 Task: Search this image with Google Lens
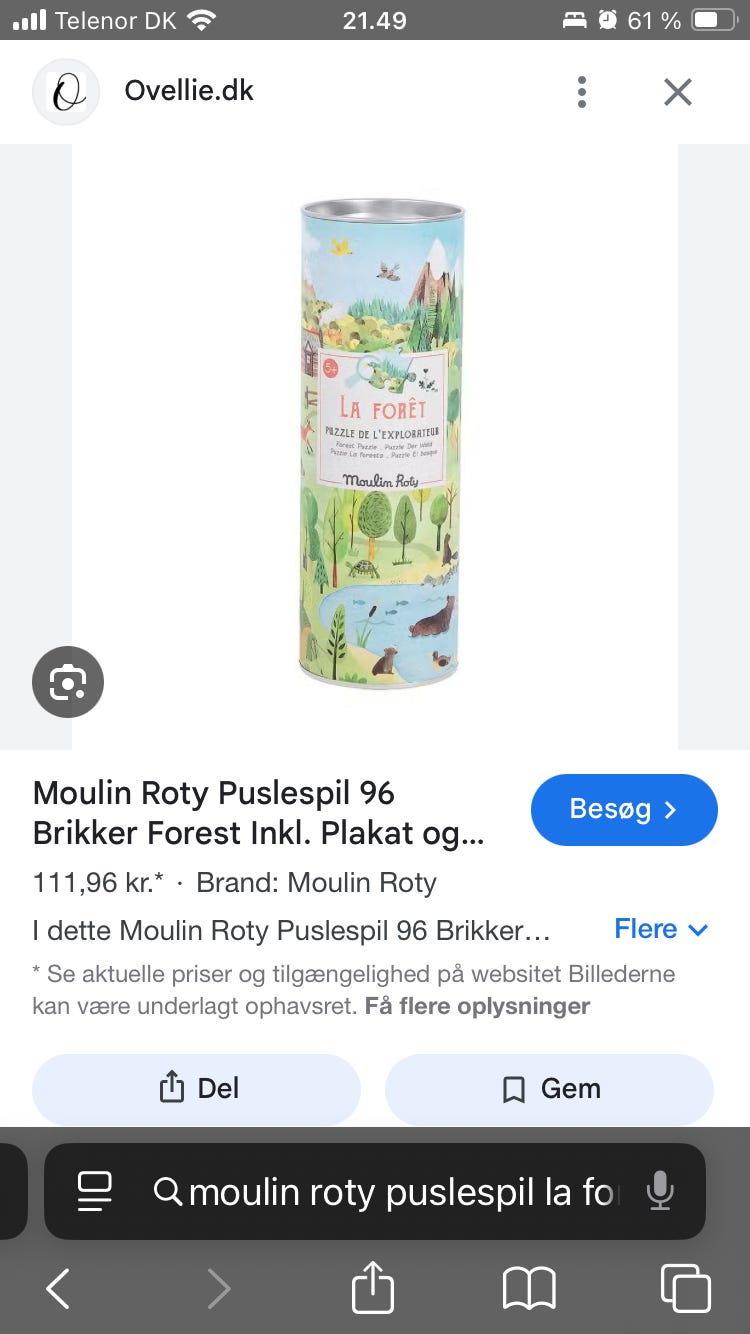pyautogui.click(x=68, y=682)
